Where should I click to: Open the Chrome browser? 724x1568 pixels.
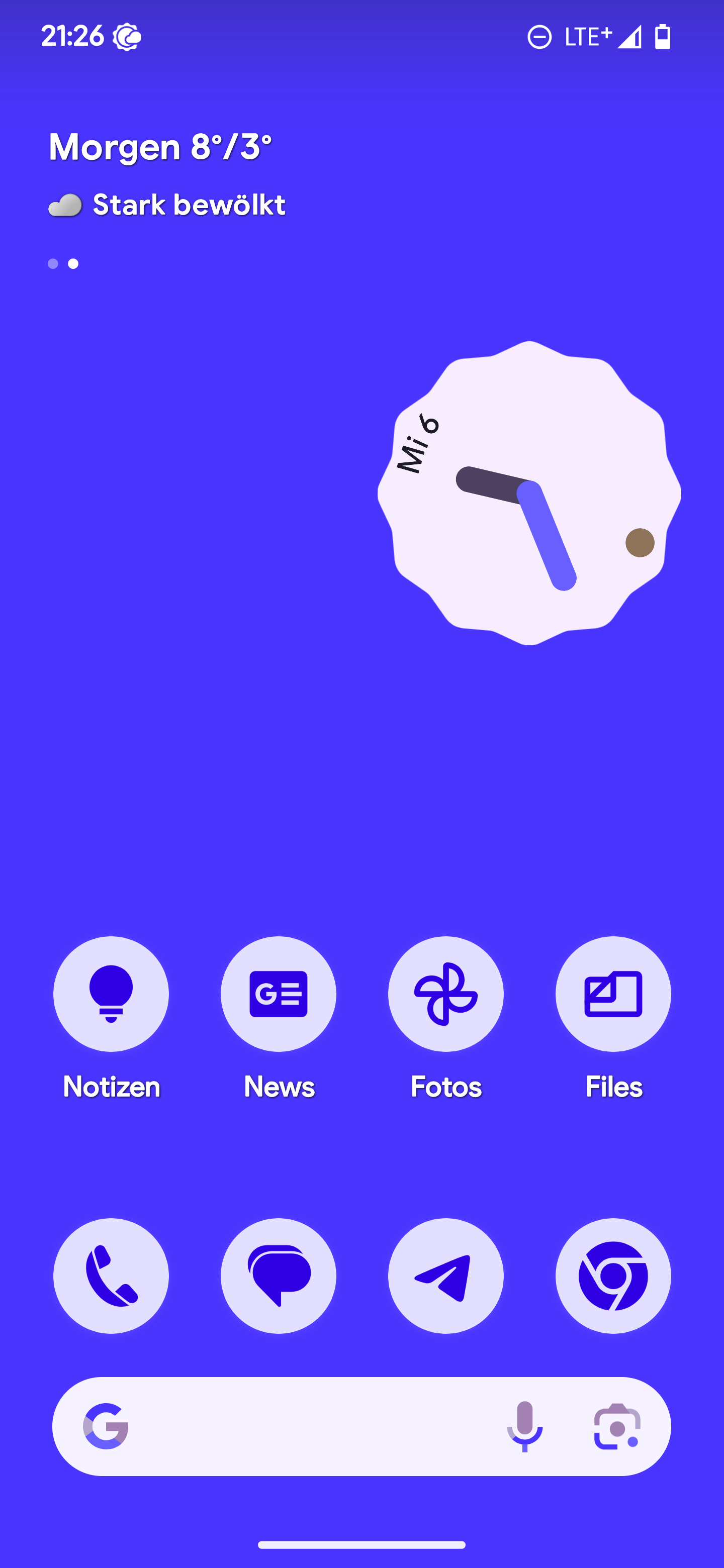[x=613, y=1275]
